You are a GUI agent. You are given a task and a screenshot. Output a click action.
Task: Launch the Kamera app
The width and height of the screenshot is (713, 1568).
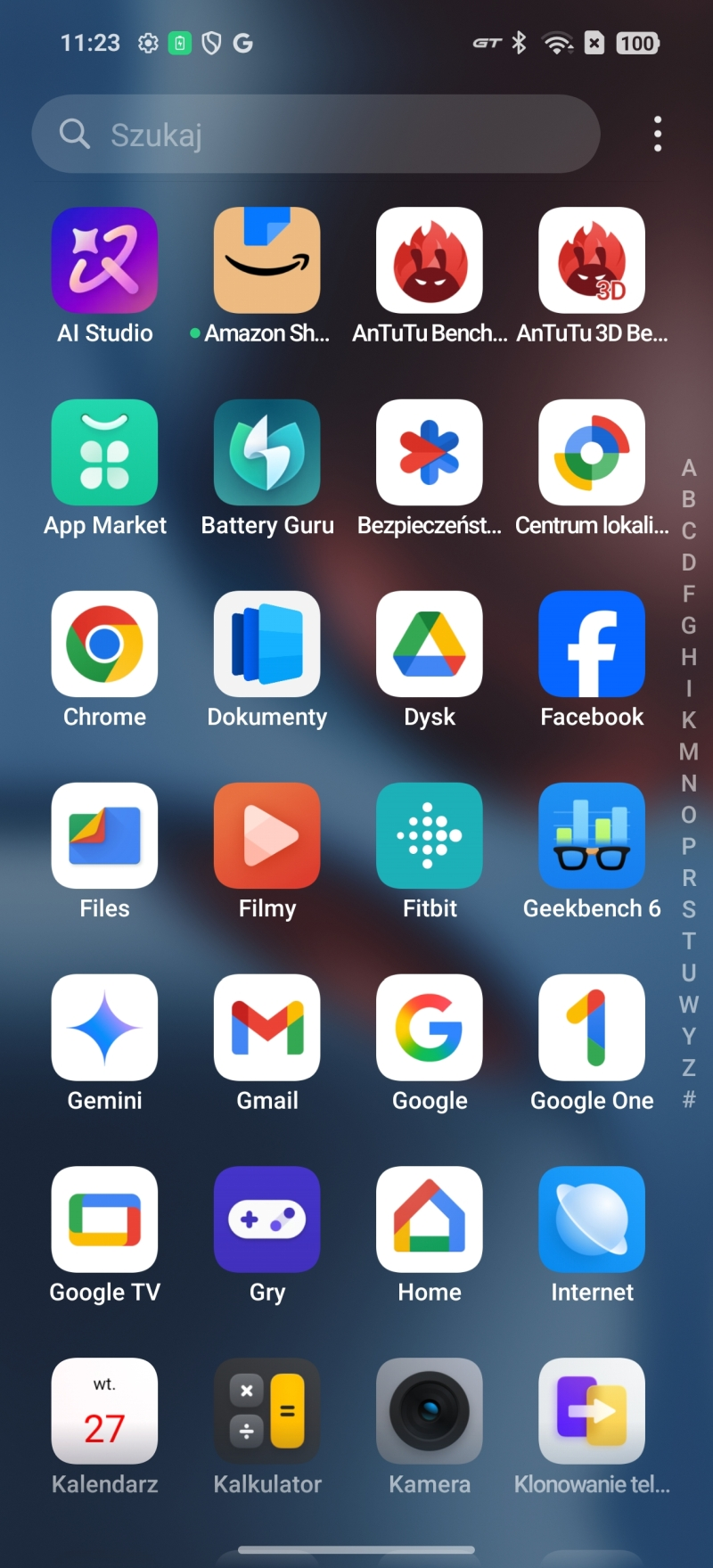(430, 1411)
